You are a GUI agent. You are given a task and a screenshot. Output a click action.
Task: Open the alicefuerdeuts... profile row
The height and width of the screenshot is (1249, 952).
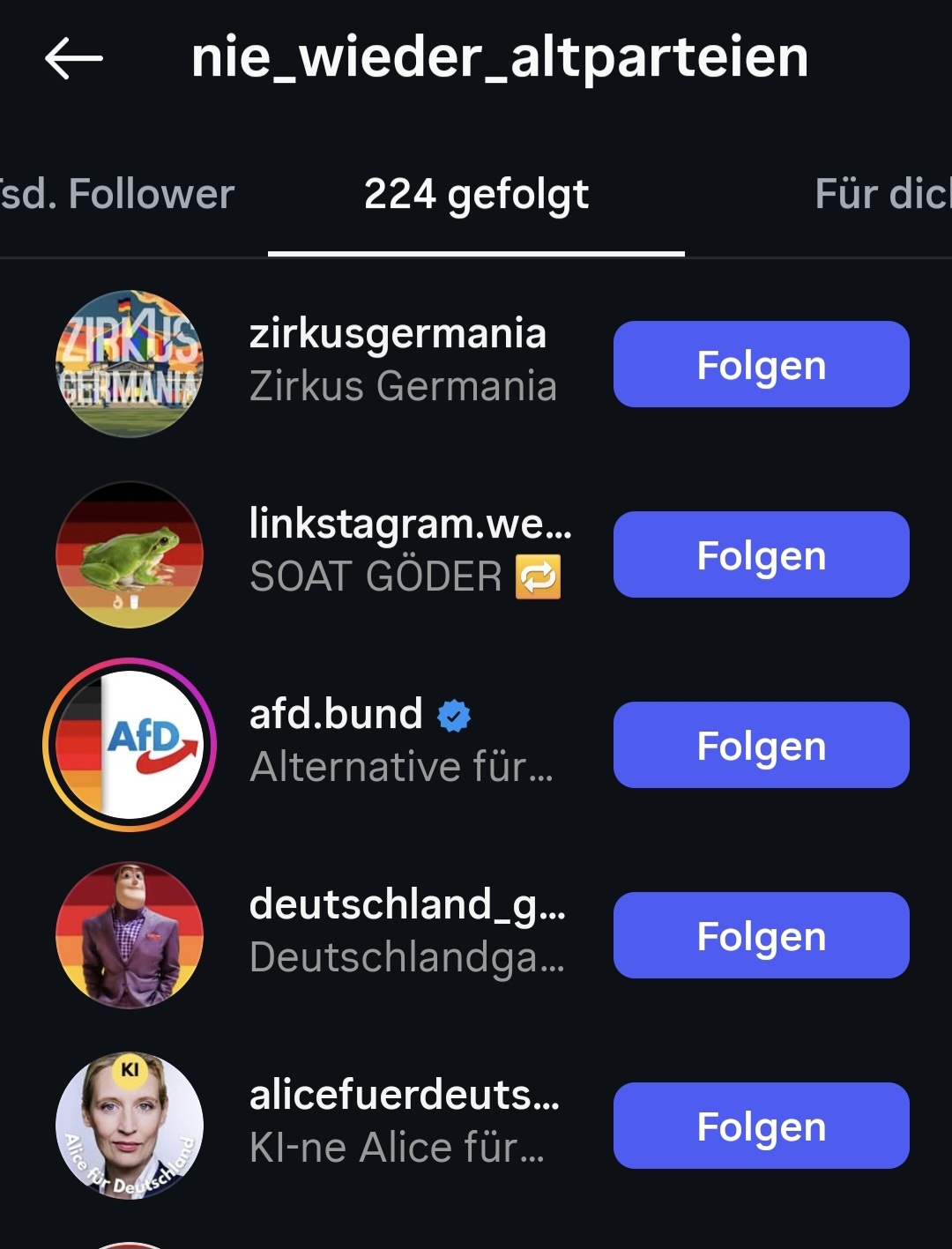click(x=404, y=1096)
